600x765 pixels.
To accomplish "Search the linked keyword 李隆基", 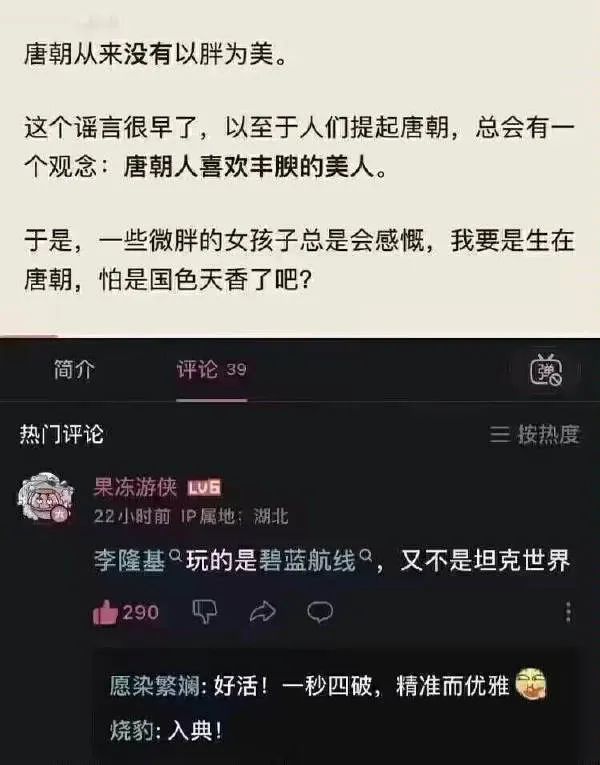I will [x=130, y=560].
